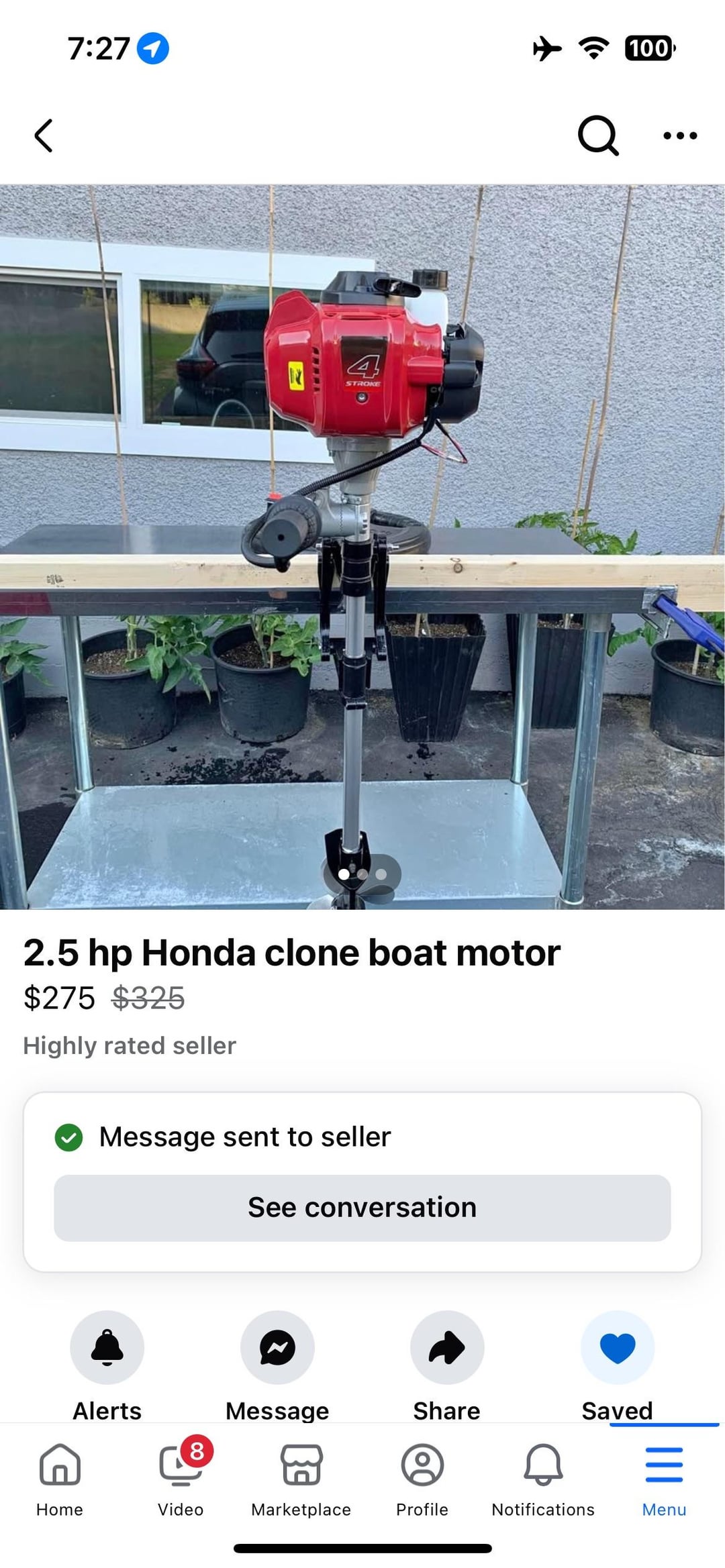Tap the See conversation button
This screenshot has height=1568, width=725.
(362, 1207)
